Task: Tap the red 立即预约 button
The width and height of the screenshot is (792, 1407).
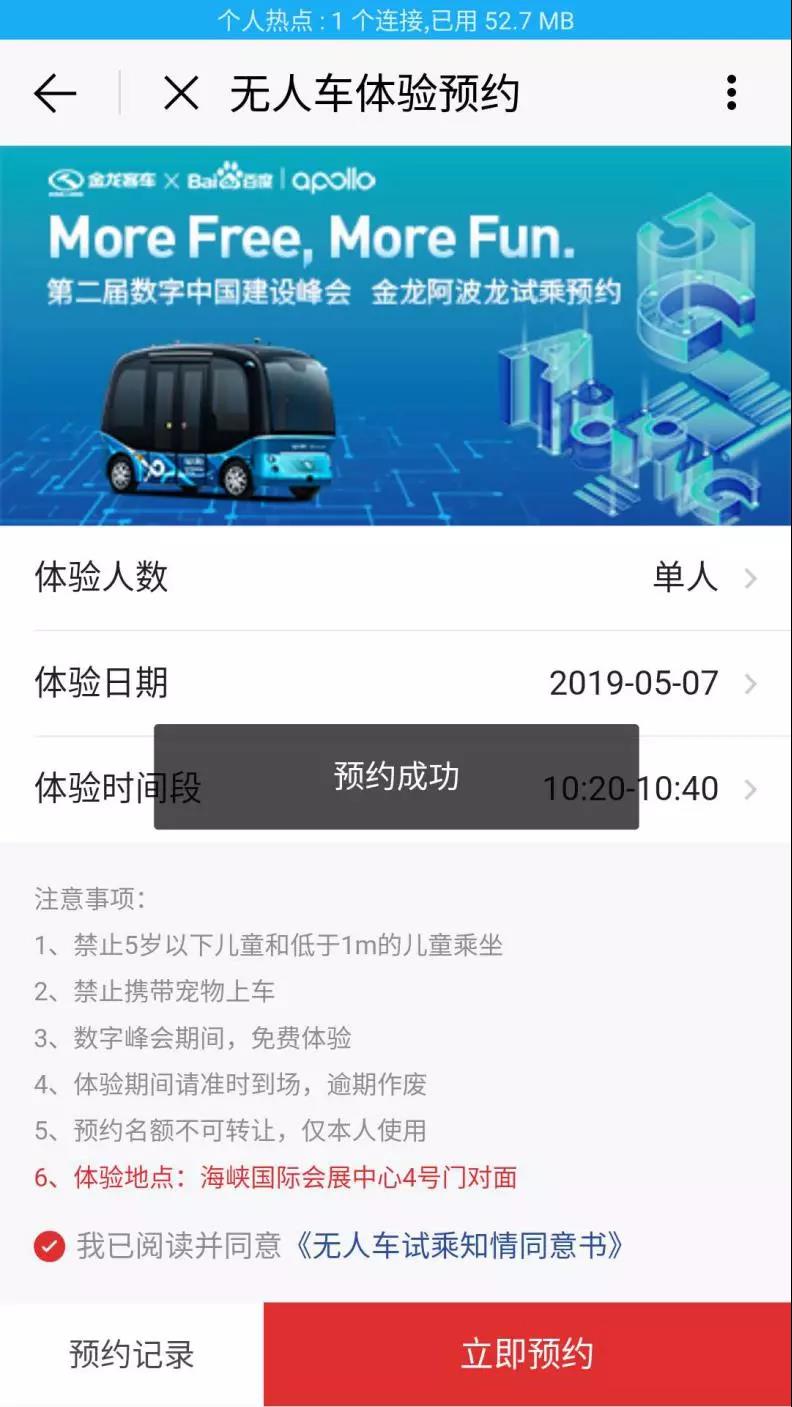Action: (x=527, y=1355)
